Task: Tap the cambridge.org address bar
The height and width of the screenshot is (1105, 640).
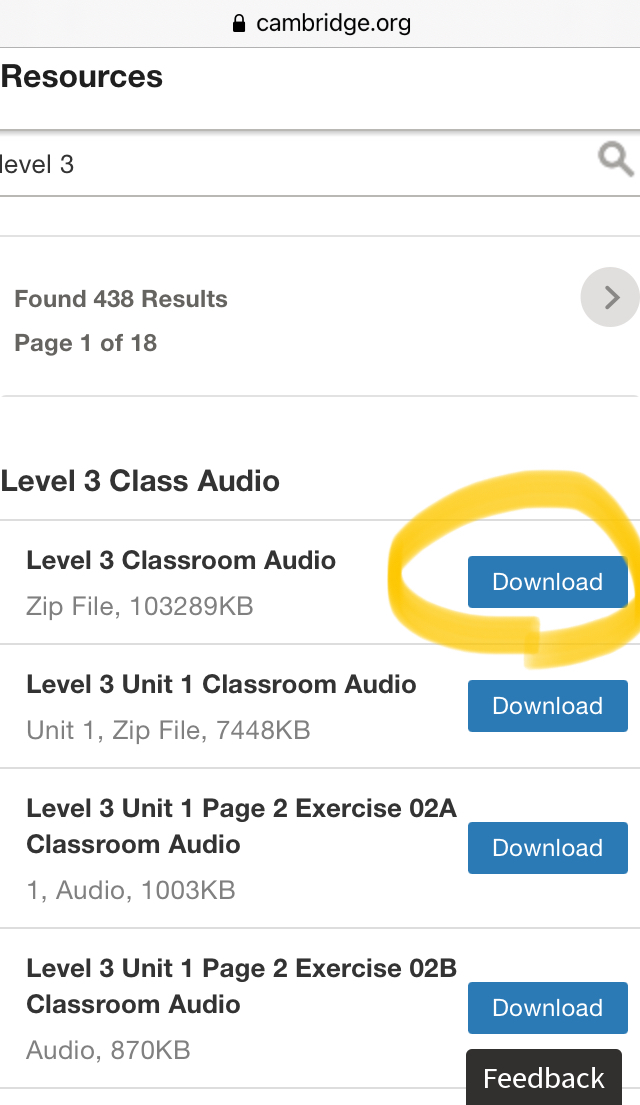Action: click(x=320, y=23)
